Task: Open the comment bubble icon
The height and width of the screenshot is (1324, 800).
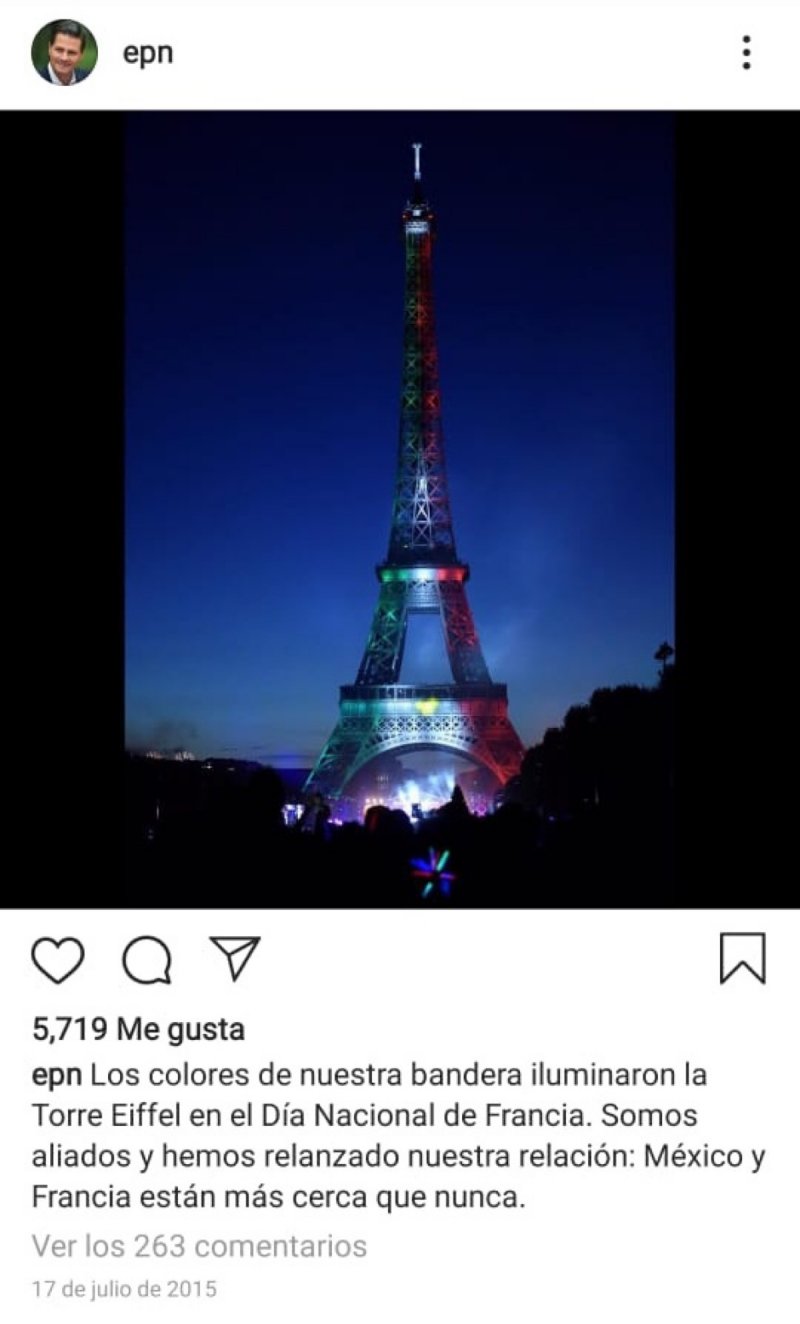Action: click(x=146, y=961)
